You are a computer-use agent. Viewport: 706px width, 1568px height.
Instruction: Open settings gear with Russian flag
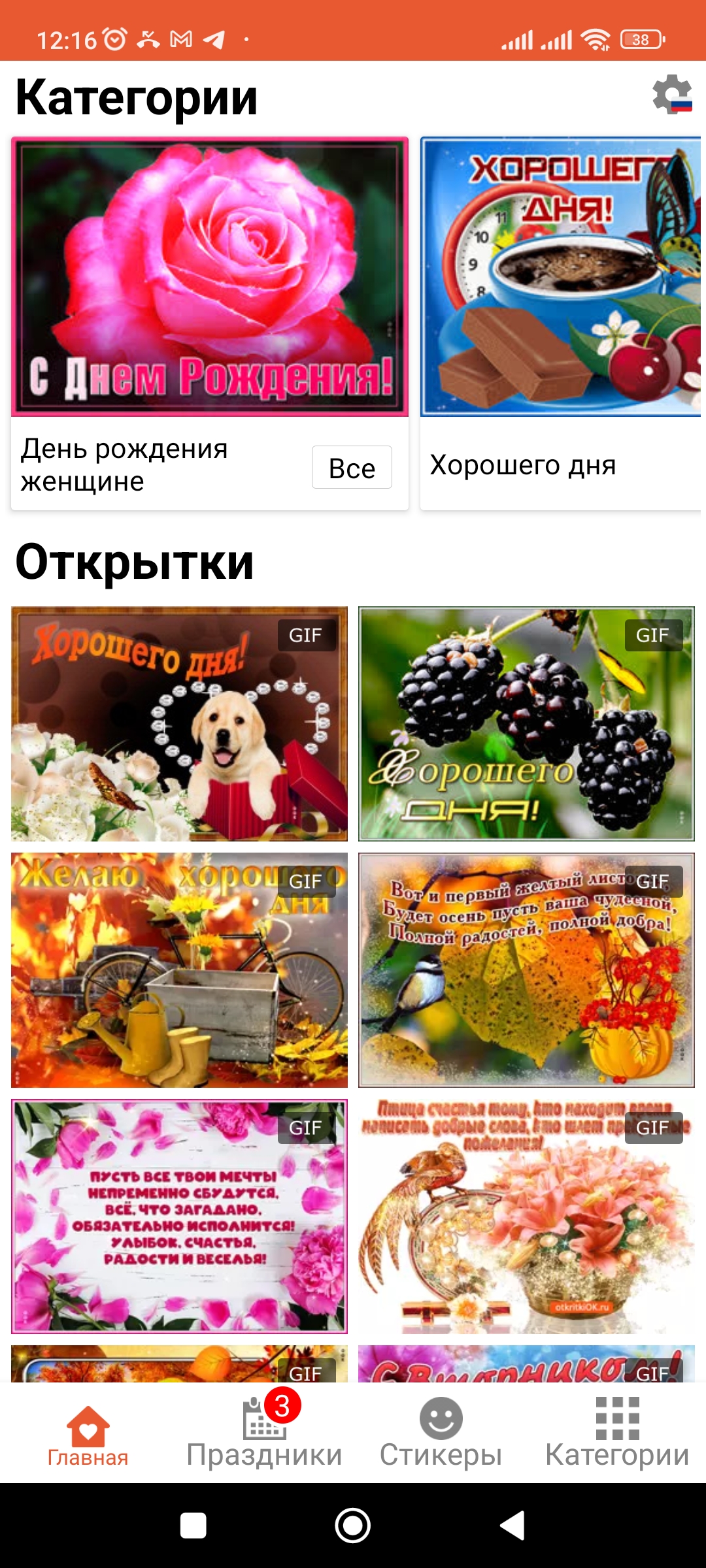[x=673, y=95]
